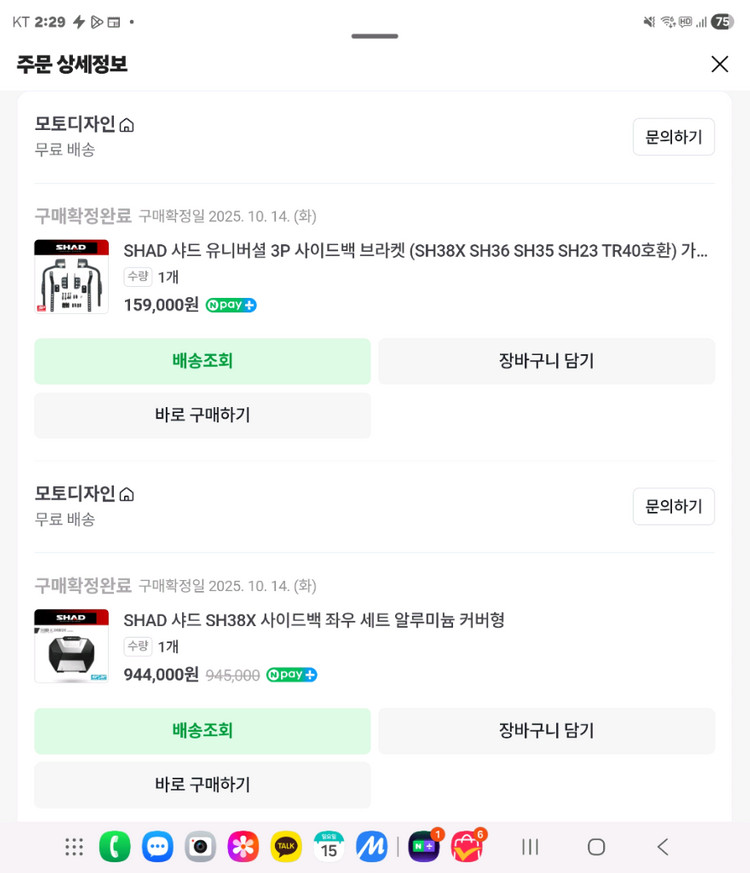Screen dimensions: 750x873
Task: Launch the Camera app
Action: coord(199,846)
